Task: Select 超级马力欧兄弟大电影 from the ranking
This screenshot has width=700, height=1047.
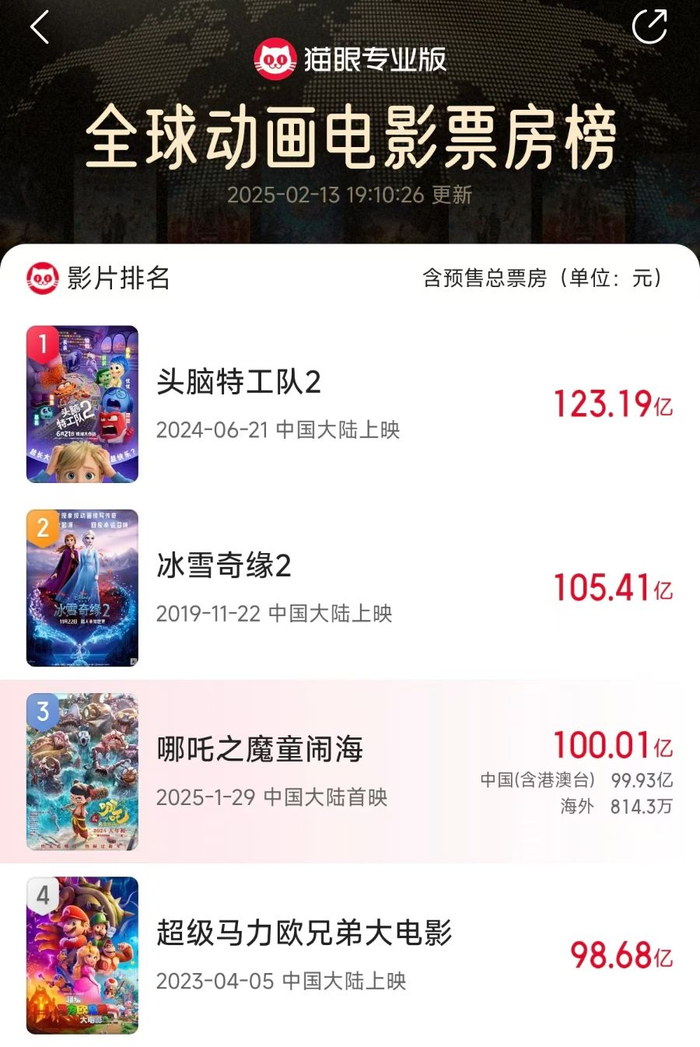Action: coord(304,933)
